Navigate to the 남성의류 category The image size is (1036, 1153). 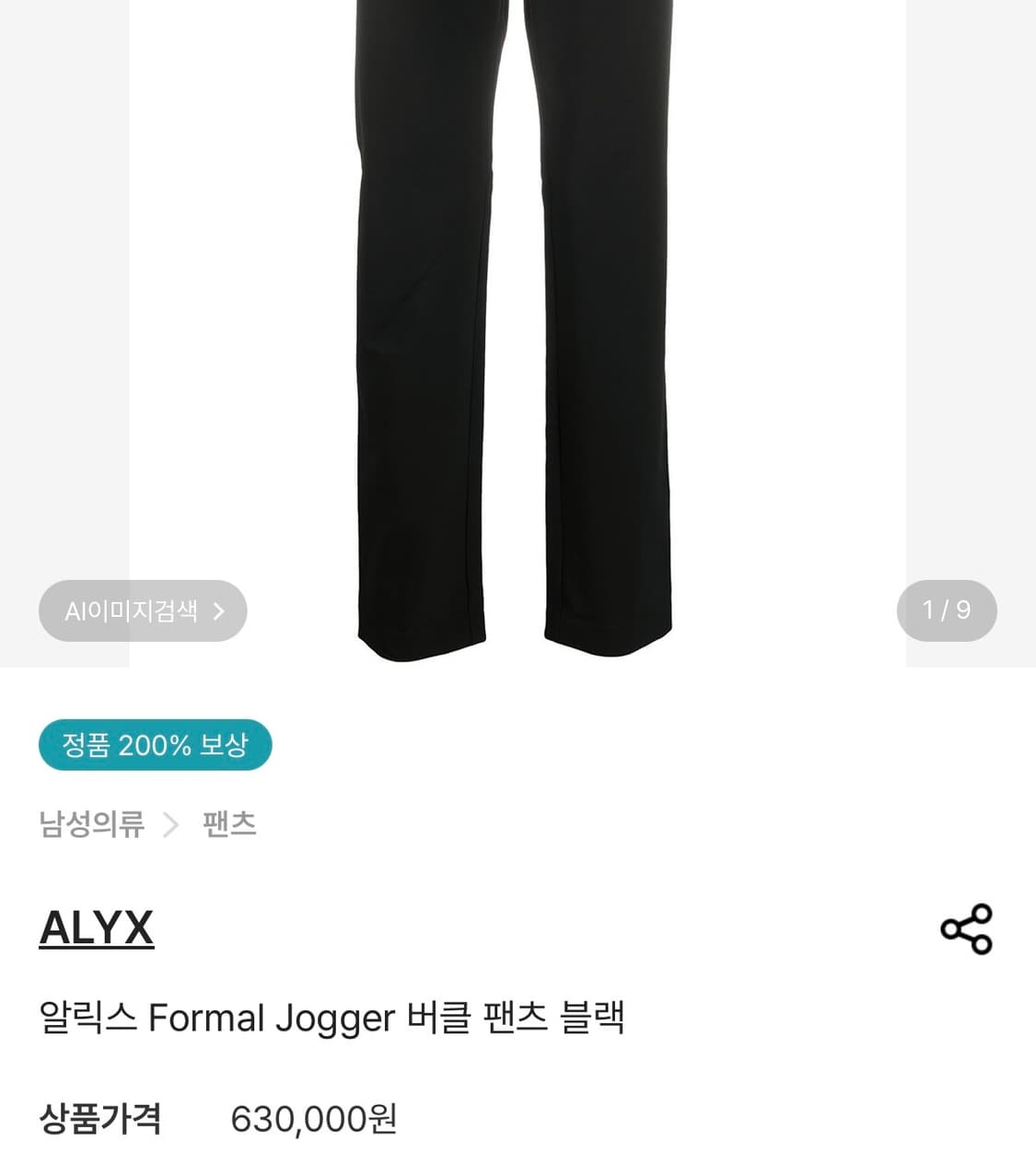click(91, 826)
